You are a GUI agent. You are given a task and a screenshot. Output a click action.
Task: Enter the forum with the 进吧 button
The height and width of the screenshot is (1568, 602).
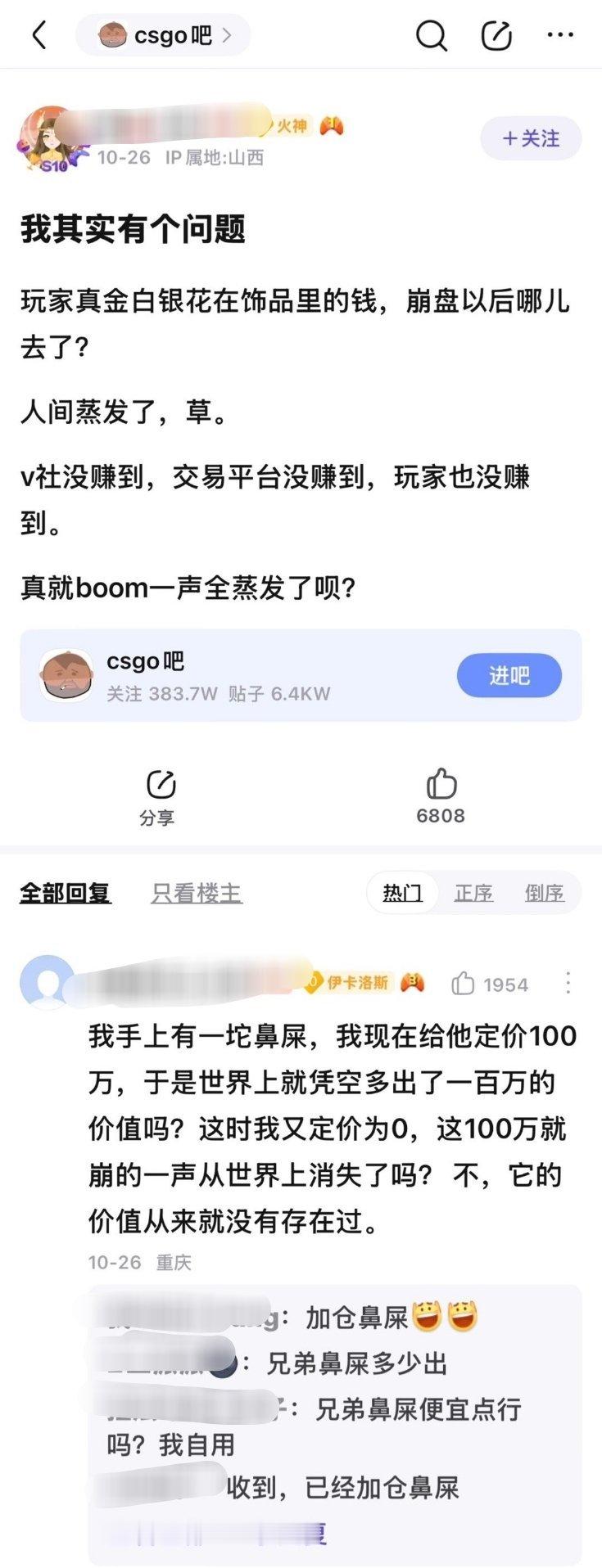pyautogui.click(x=509, y=675)
